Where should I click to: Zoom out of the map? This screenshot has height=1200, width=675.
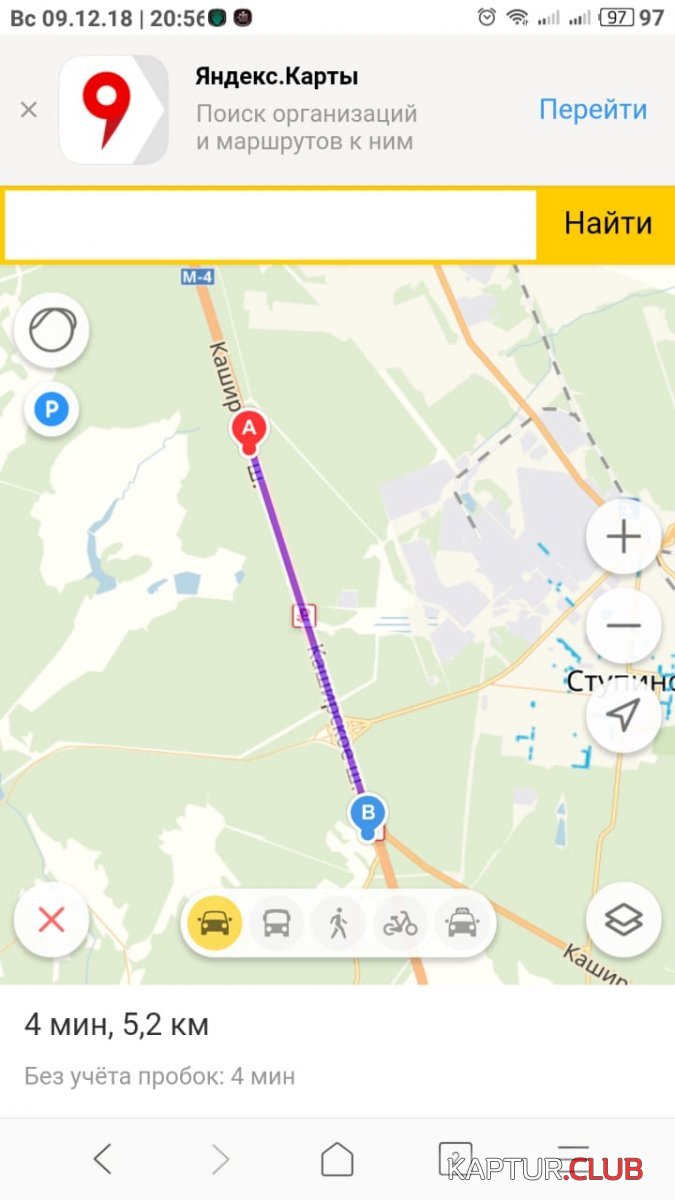(623, 626)
